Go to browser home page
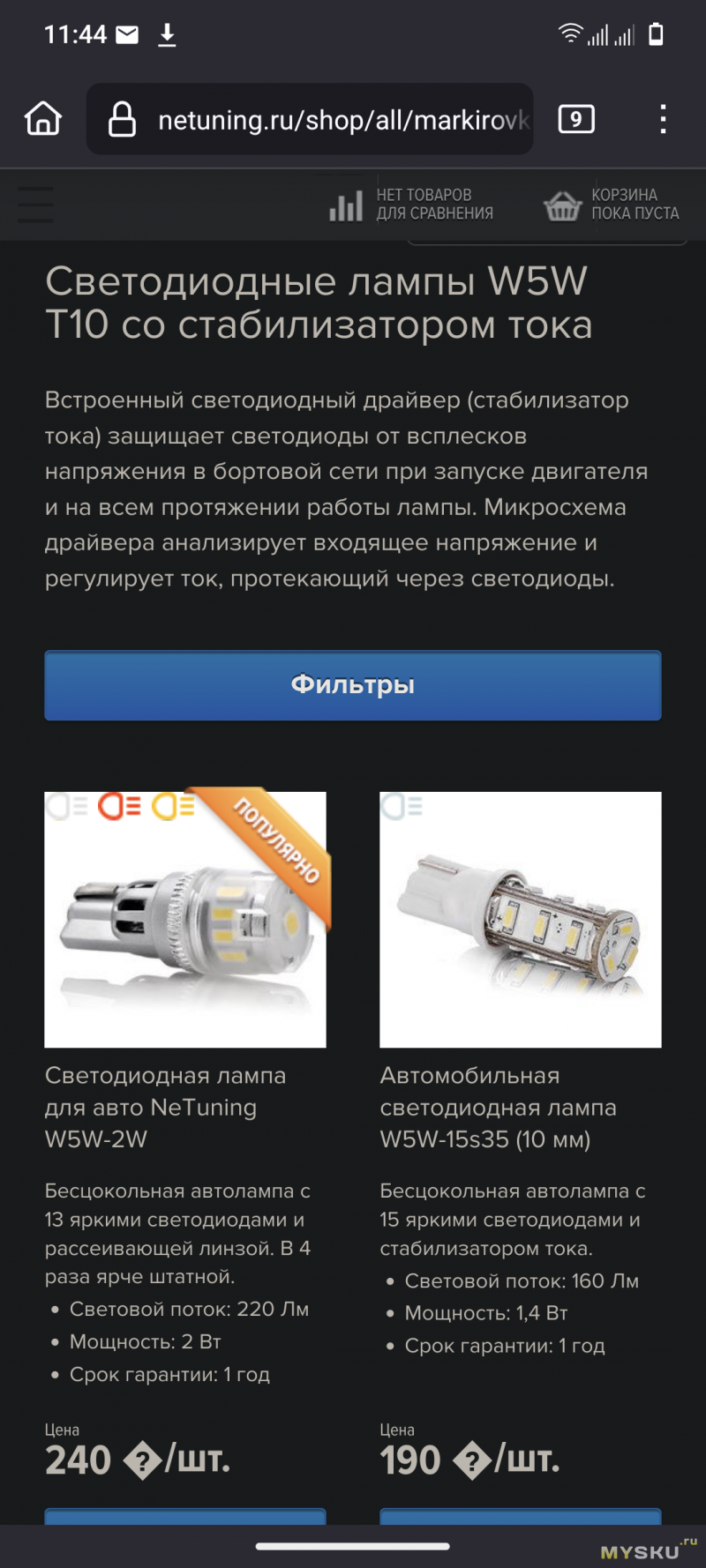The width and height of the screenshot is (706, 1568). click(x=42, y=119)
